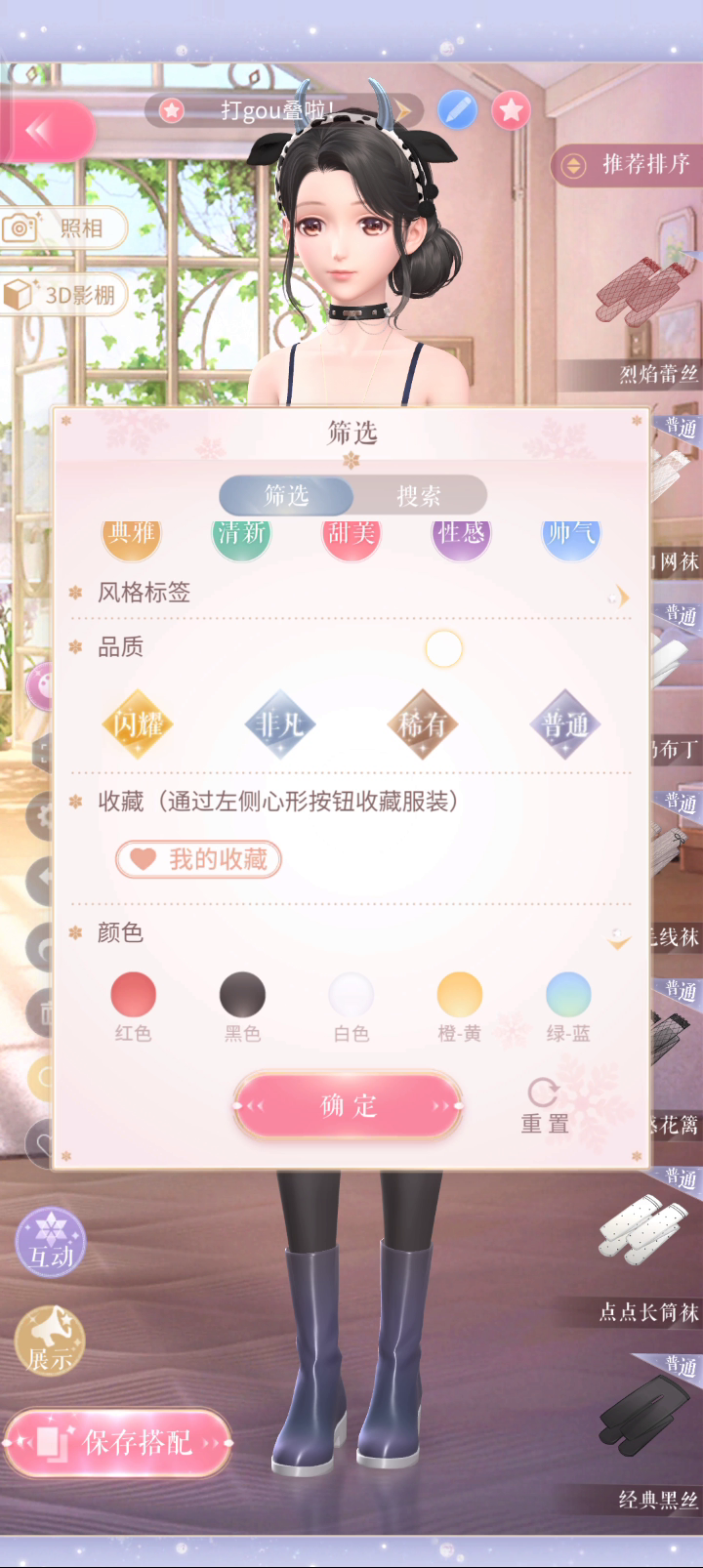This screenshot has height=1568, width=703.
Task: Open 推荐排序 sorting options
Action: tap(627, 164)
